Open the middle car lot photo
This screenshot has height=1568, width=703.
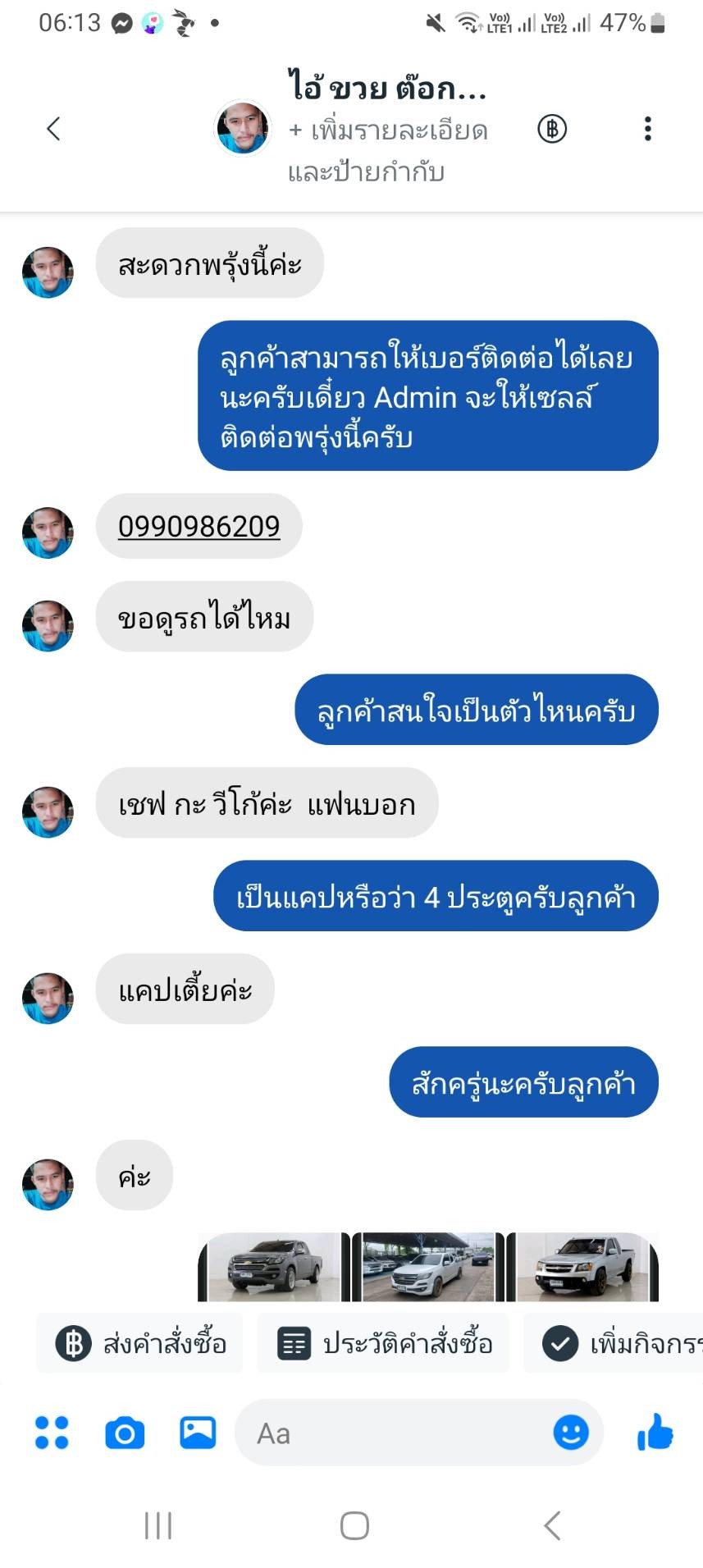[x=428, y=1267]
